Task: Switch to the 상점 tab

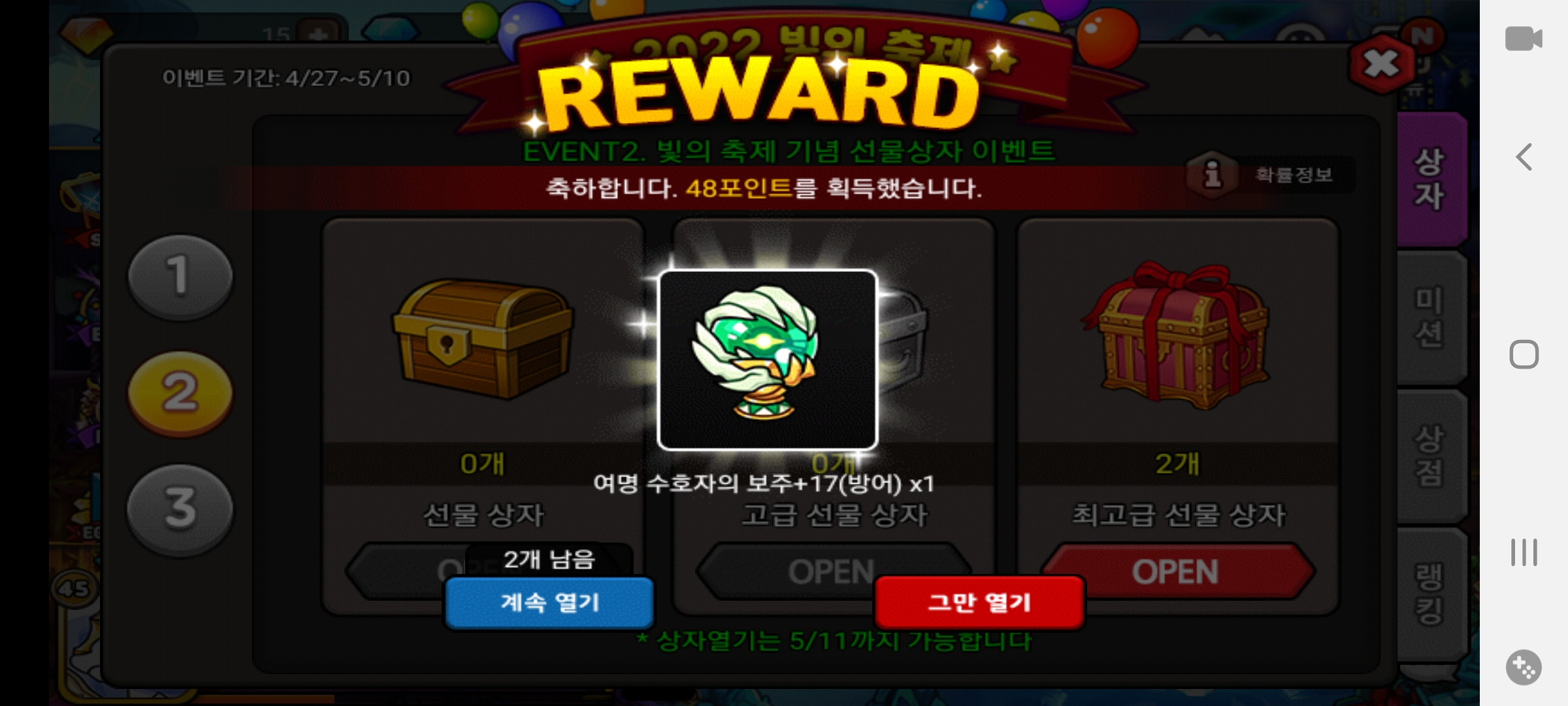Action: click(1429, 456)
